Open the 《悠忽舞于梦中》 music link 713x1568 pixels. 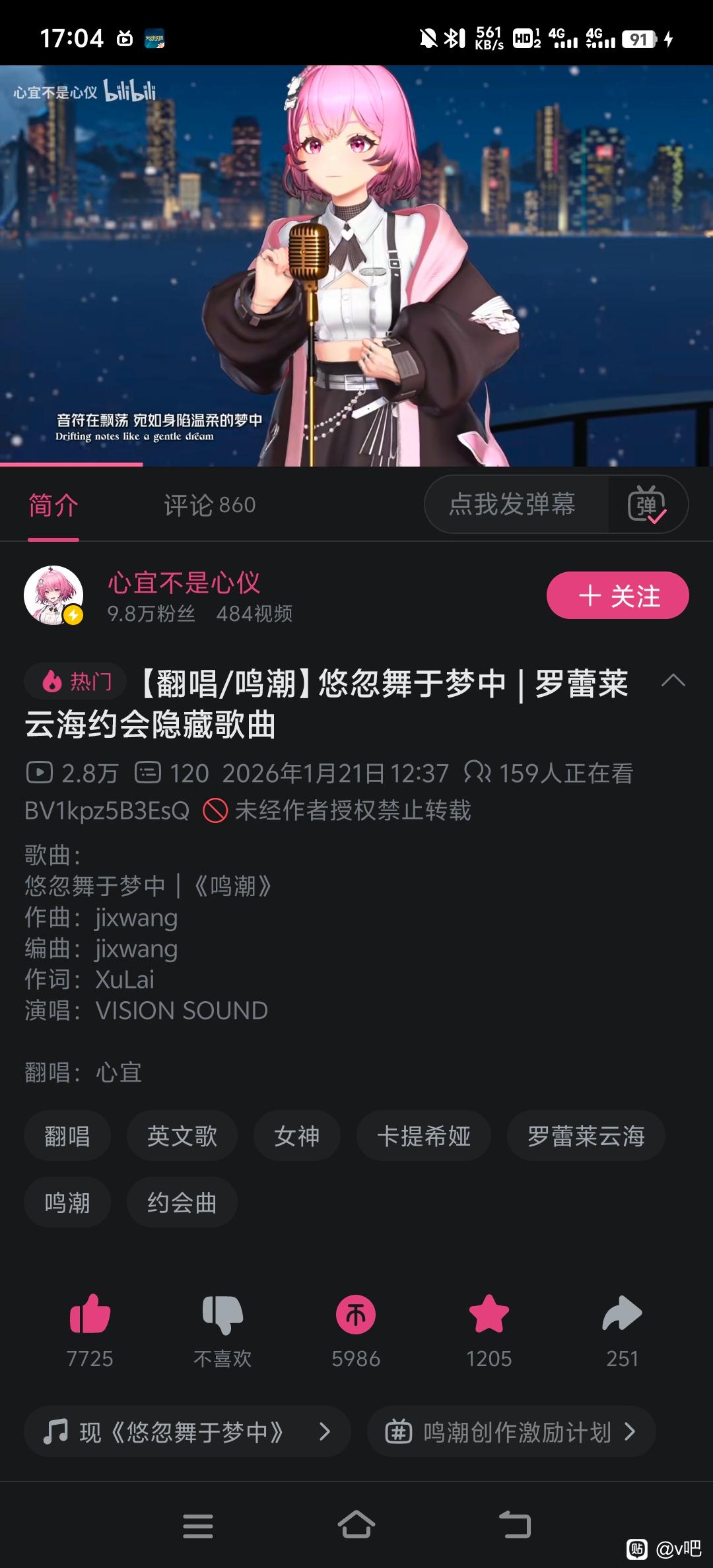click(x=187, y=1431)
